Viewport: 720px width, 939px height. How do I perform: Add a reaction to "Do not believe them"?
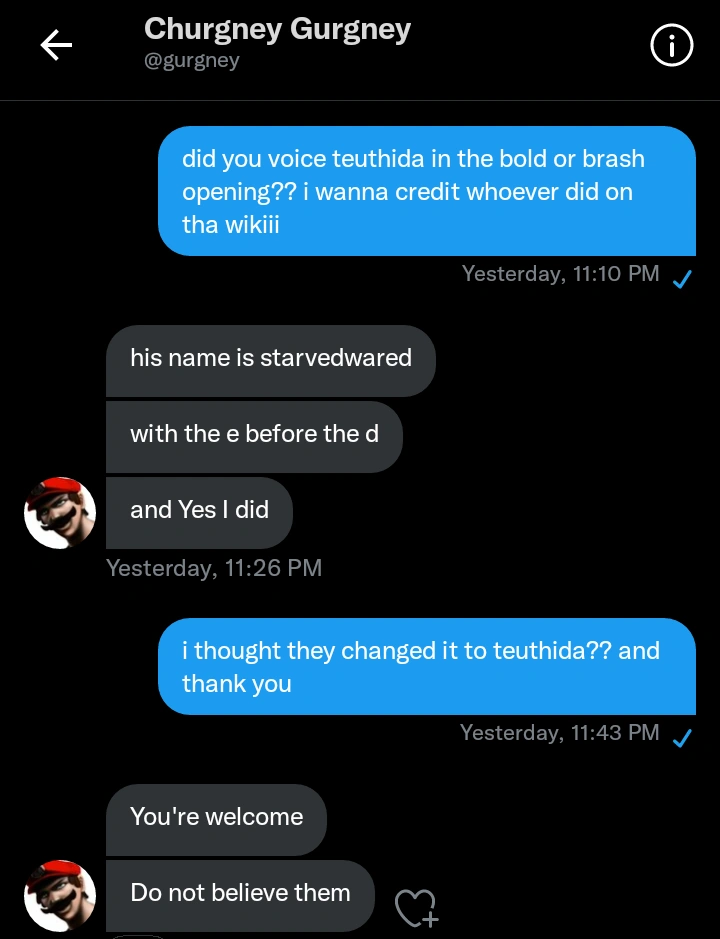[x=416, y=906]
